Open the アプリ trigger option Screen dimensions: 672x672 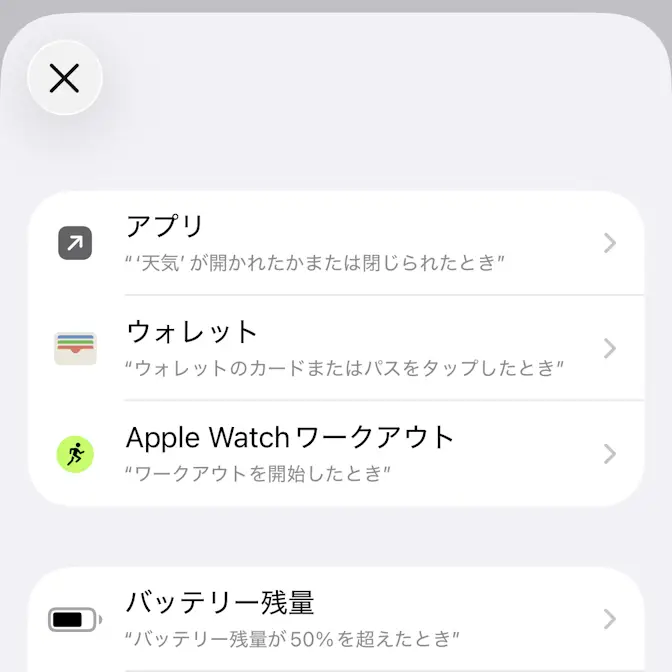(336, 243)
